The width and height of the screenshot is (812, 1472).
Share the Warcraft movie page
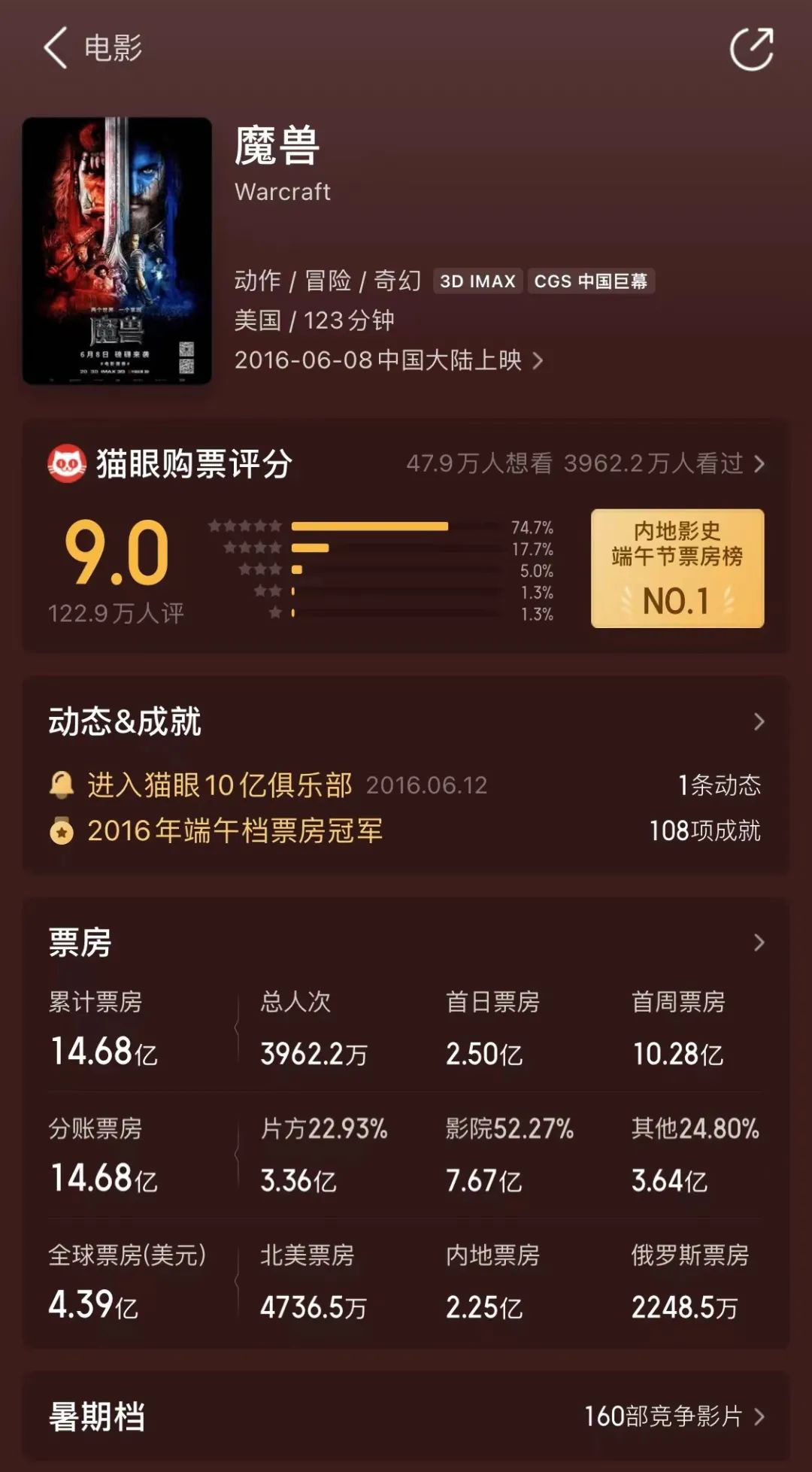pyautogui.click(x=751, y=50)
